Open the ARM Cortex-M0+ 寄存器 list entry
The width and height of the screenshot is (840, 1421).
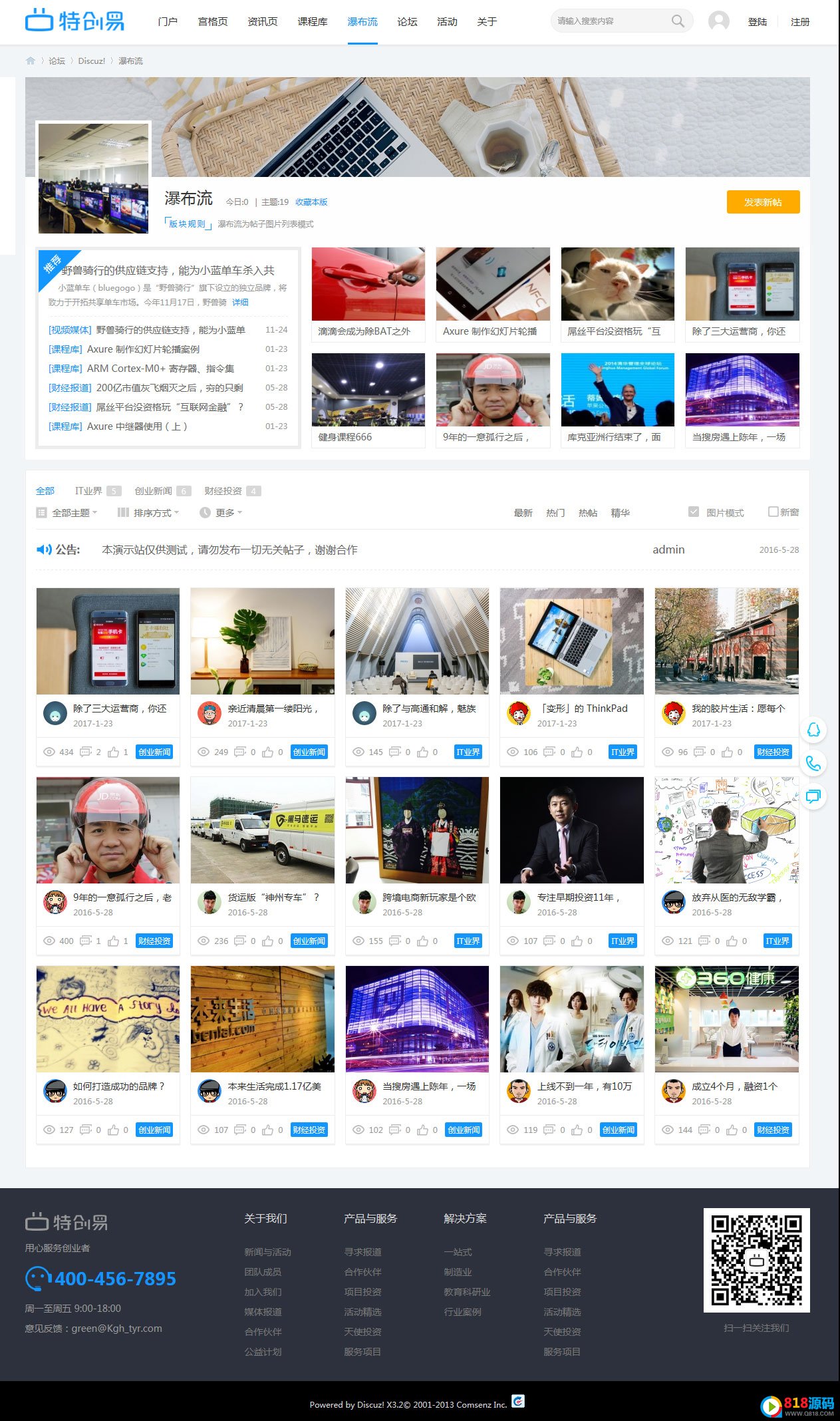pos(160,369)
